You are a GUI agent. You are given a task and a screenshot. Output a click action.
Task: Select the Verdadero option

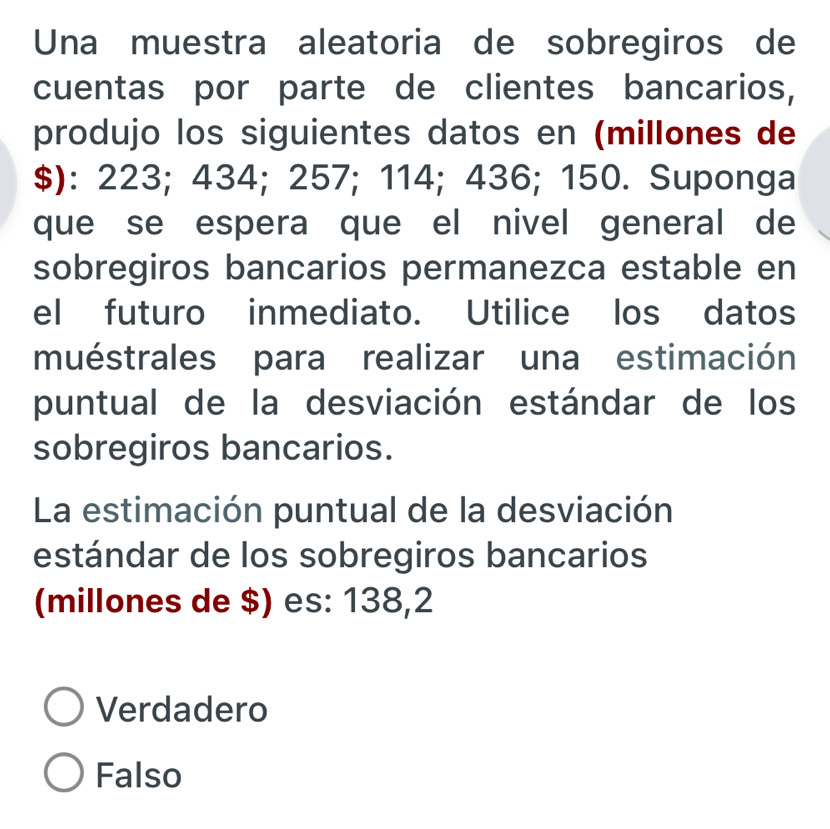(65, 709)
